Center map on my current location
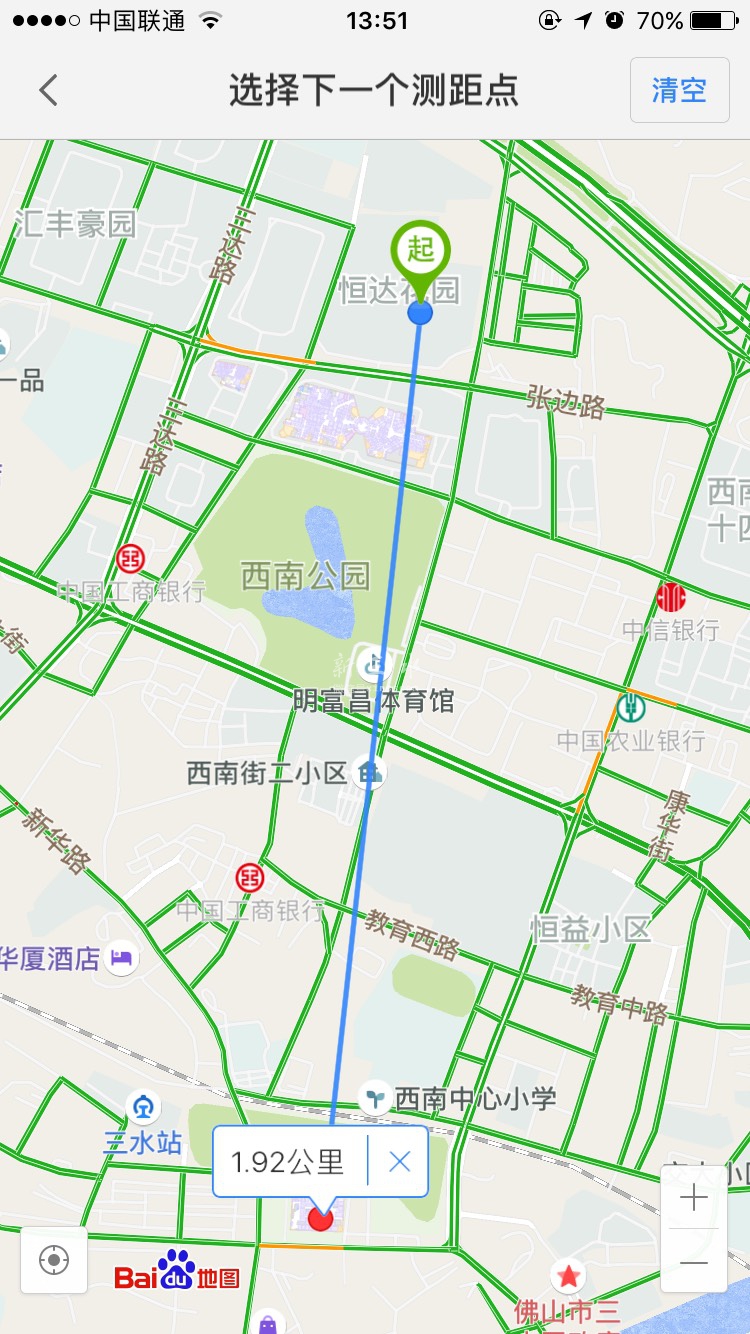Viewport: 750px width, 1334px height. 54,1260
